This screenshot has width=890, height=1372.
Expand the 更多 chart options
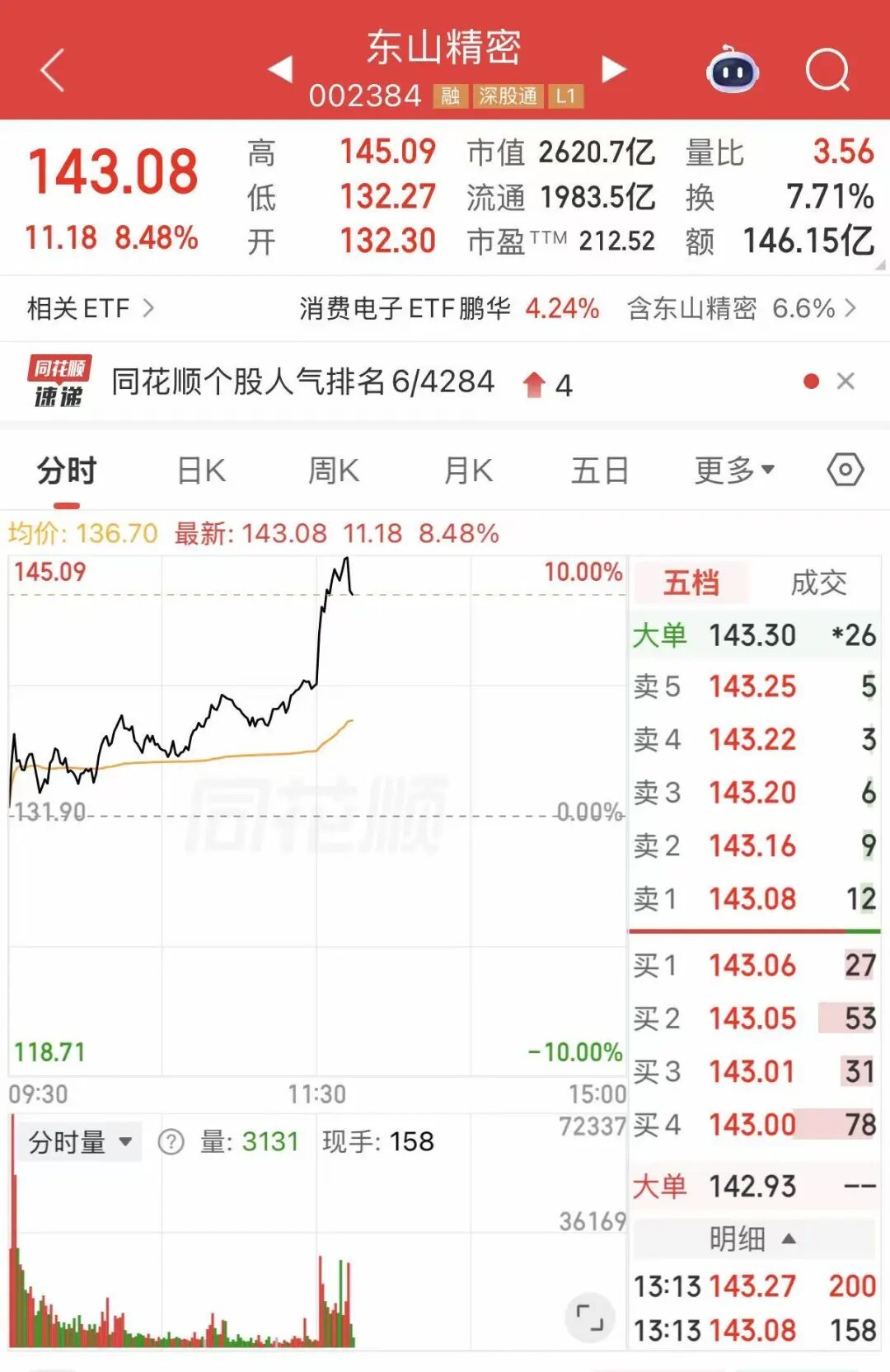[734, 471]
